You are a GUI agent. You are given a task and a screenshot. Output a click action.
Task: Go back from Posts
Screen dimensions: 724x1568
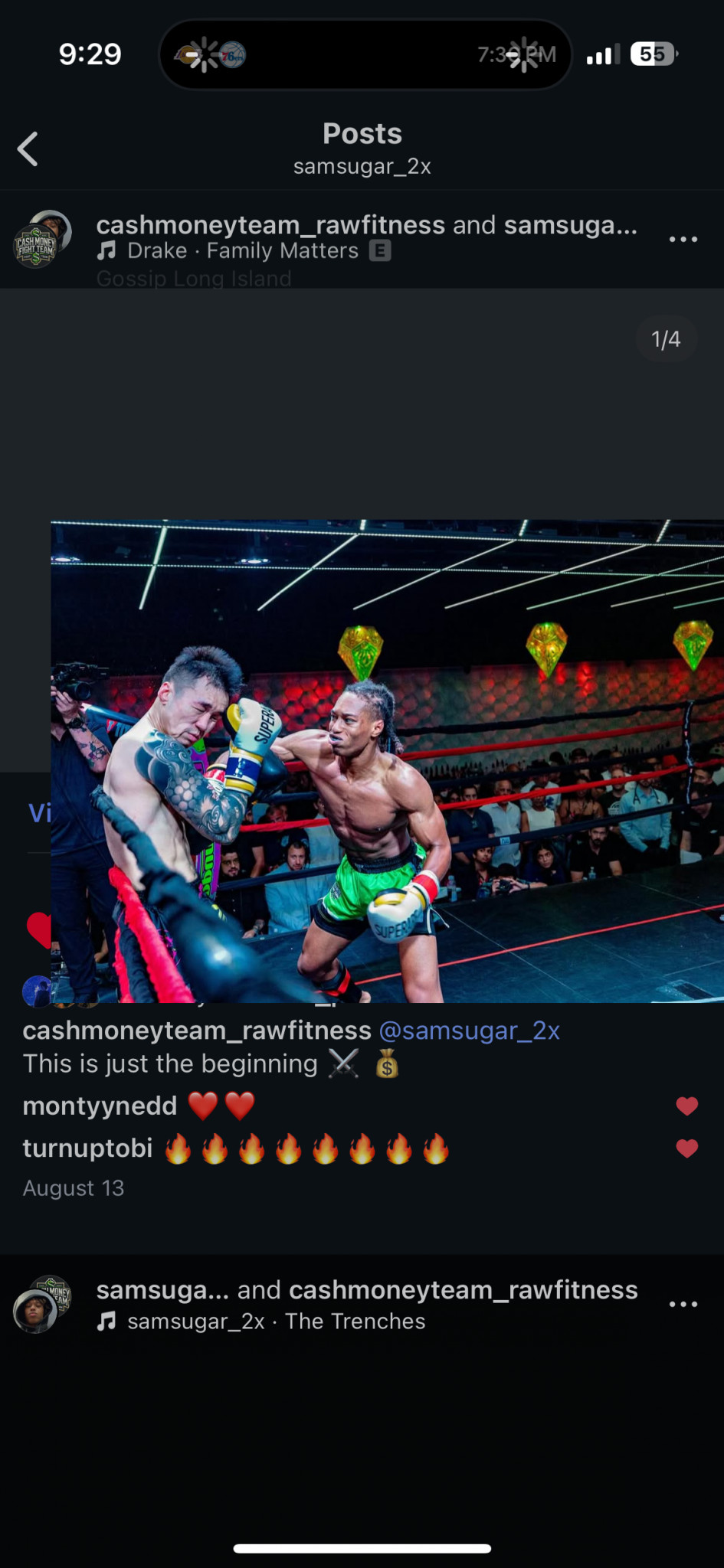pyautogui.click(x=28, y=149)
